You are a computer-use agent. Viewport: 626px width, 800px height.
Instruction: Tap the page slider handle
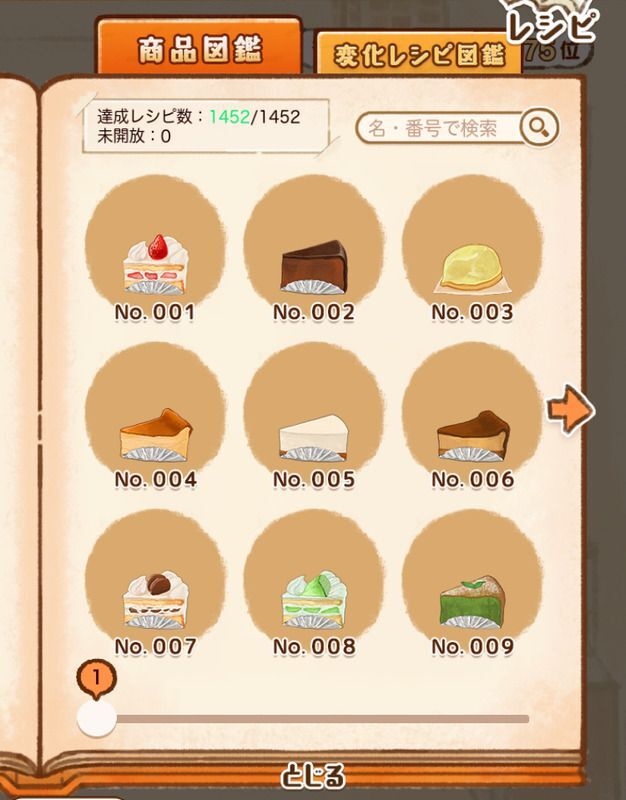point(97,717)
